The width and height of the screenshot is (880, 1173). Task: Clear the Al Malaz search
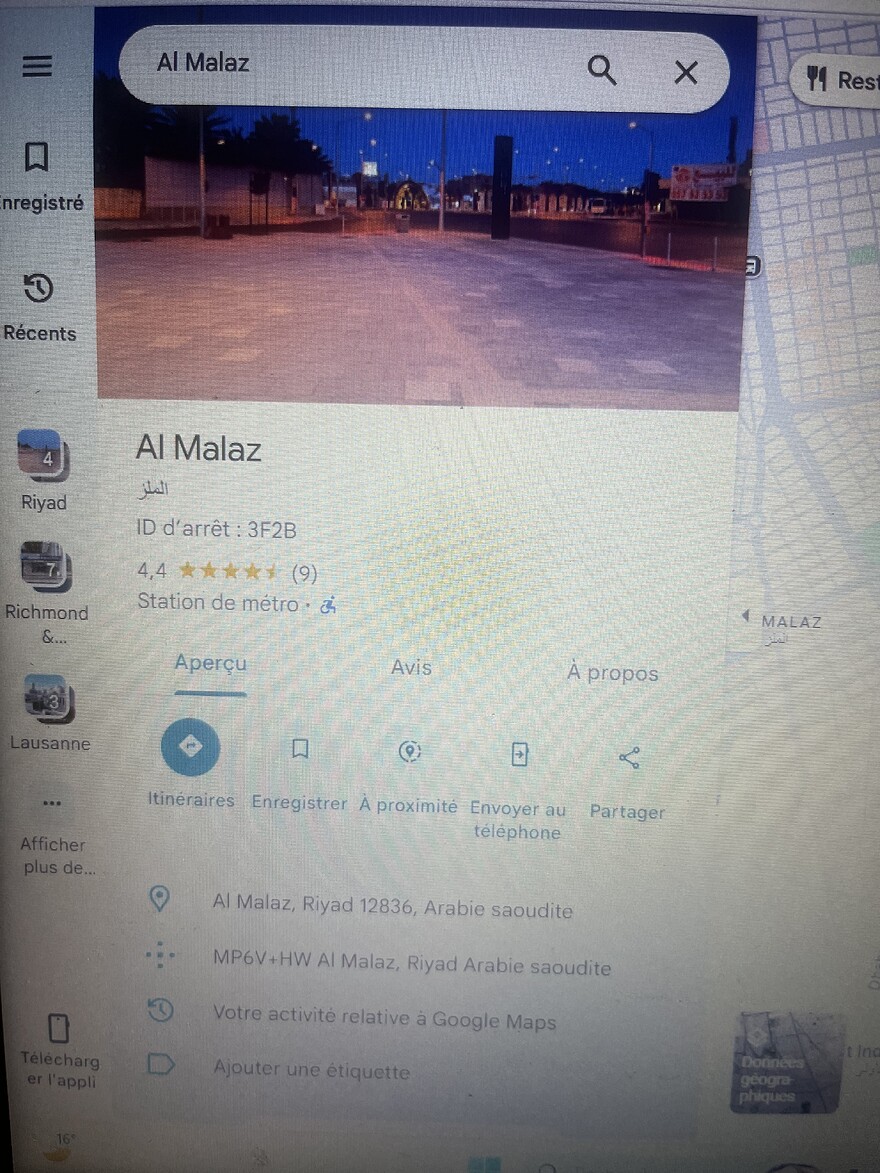pyautogui.click(x=686, y=72)
